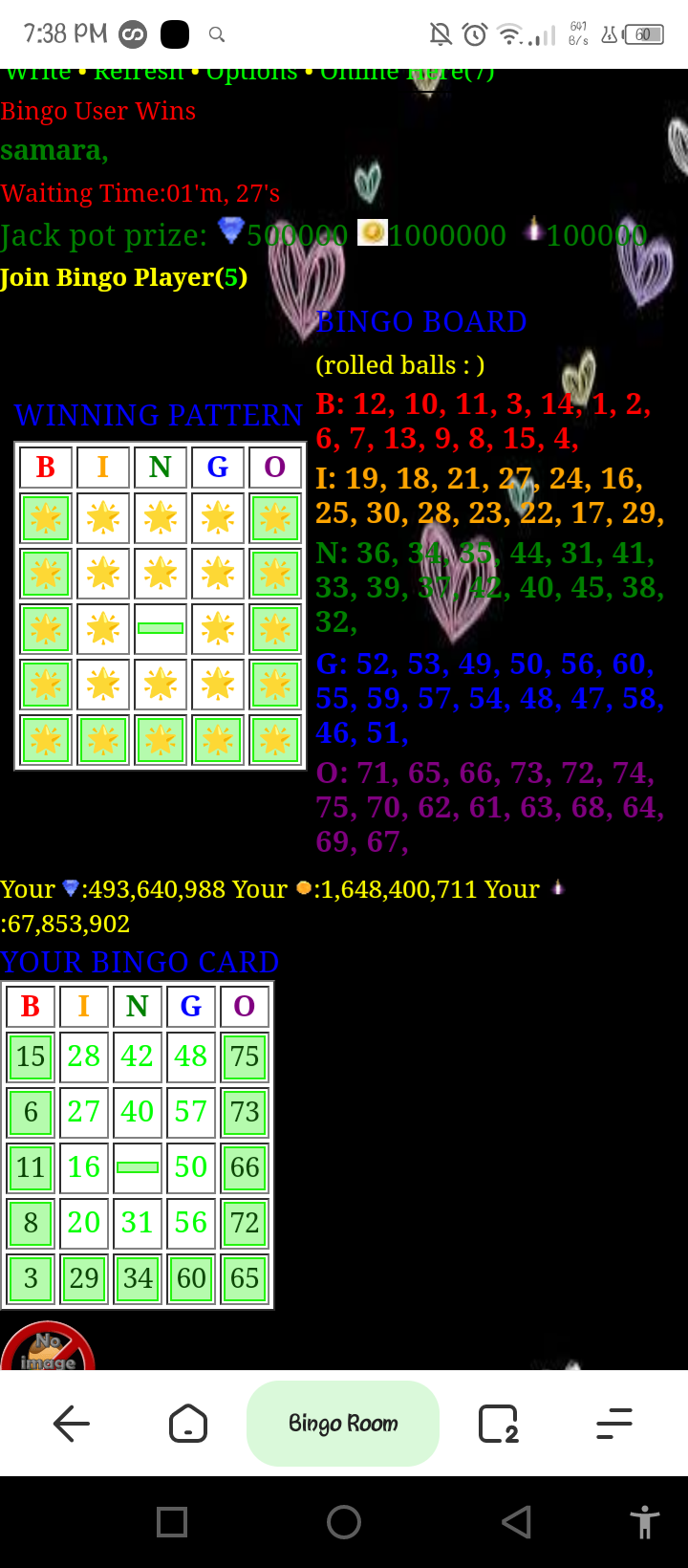Tap the system back triangle
688x1568 pixels.
(x=516, y=1521)
